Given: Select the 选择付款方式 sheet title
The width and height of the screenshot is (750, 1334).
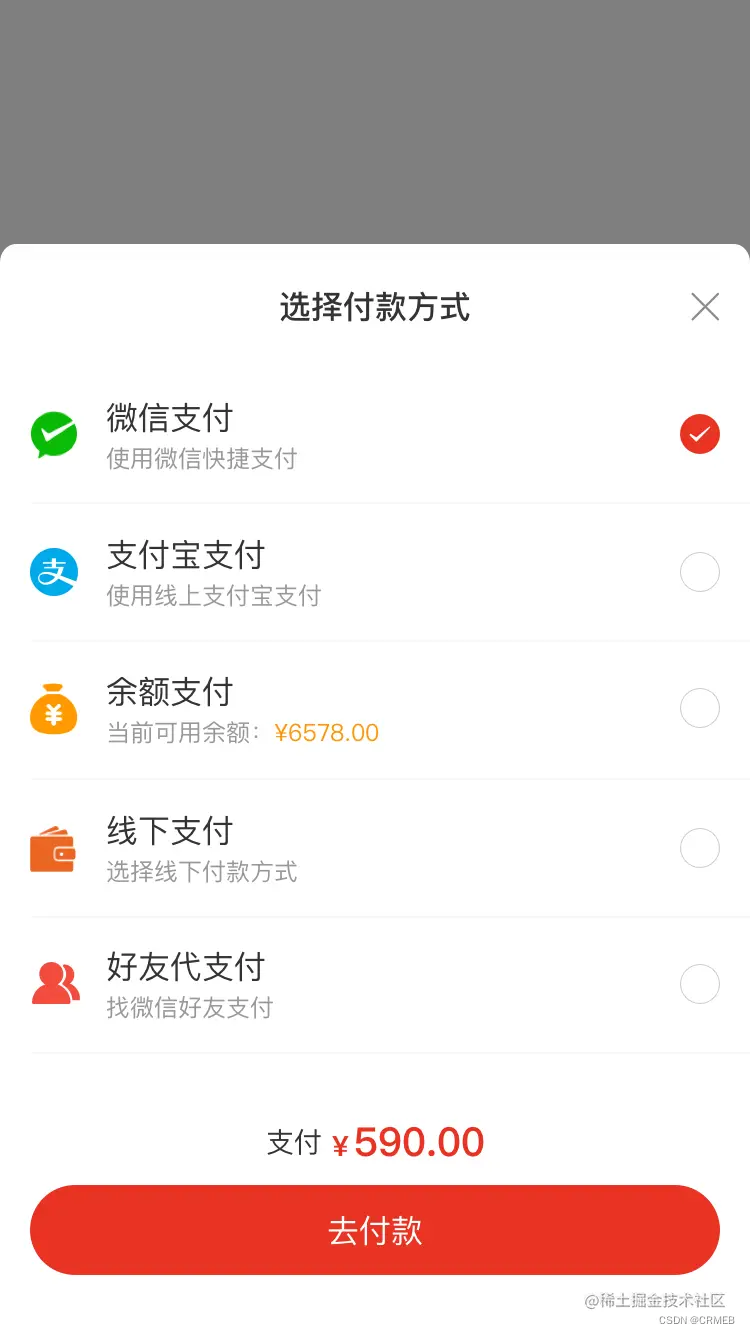Looking at the screenshot, I should coord(375,308).
